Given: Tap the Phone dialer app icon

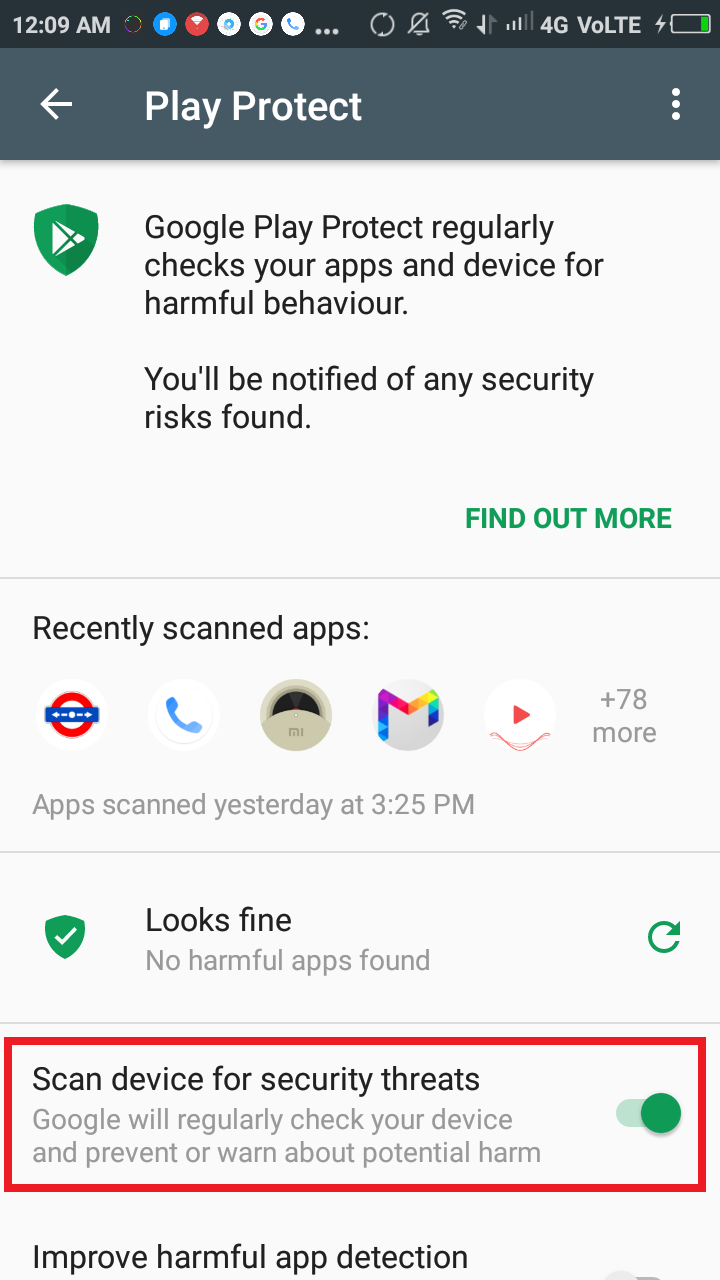Looking at the screenshot, I should (x=184, y=714).
